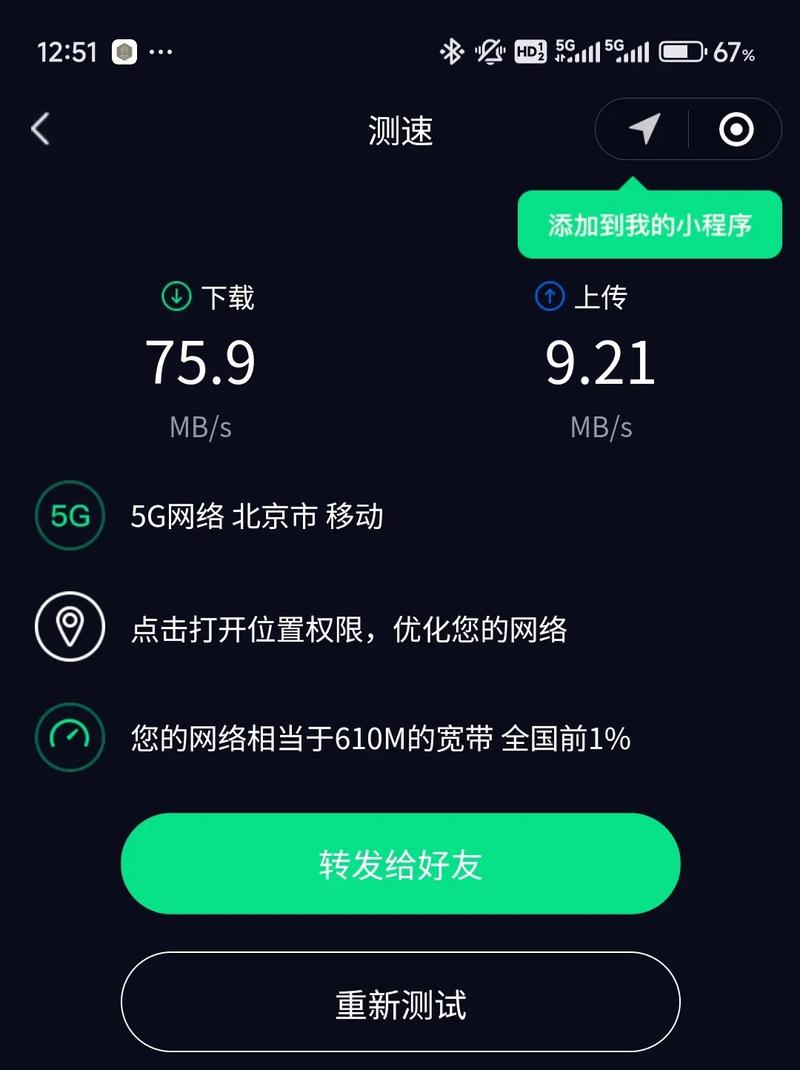Close the mini program via circle icon

[x=736, y=129]
